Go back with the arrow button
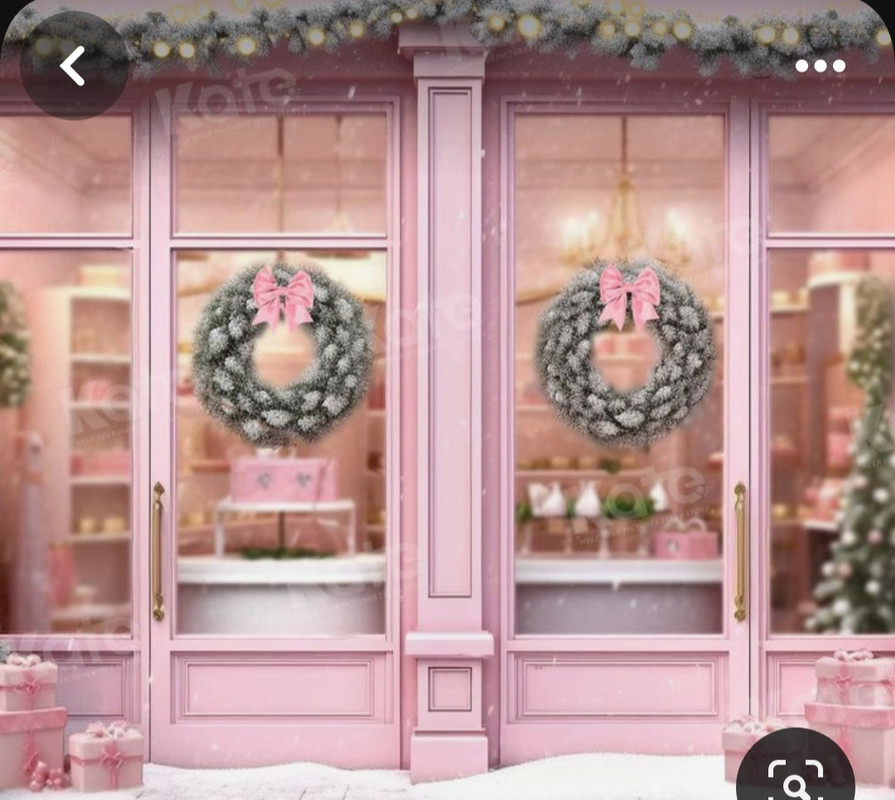The image size is (895, 800). pyautogui.click(x=74, y=66)
